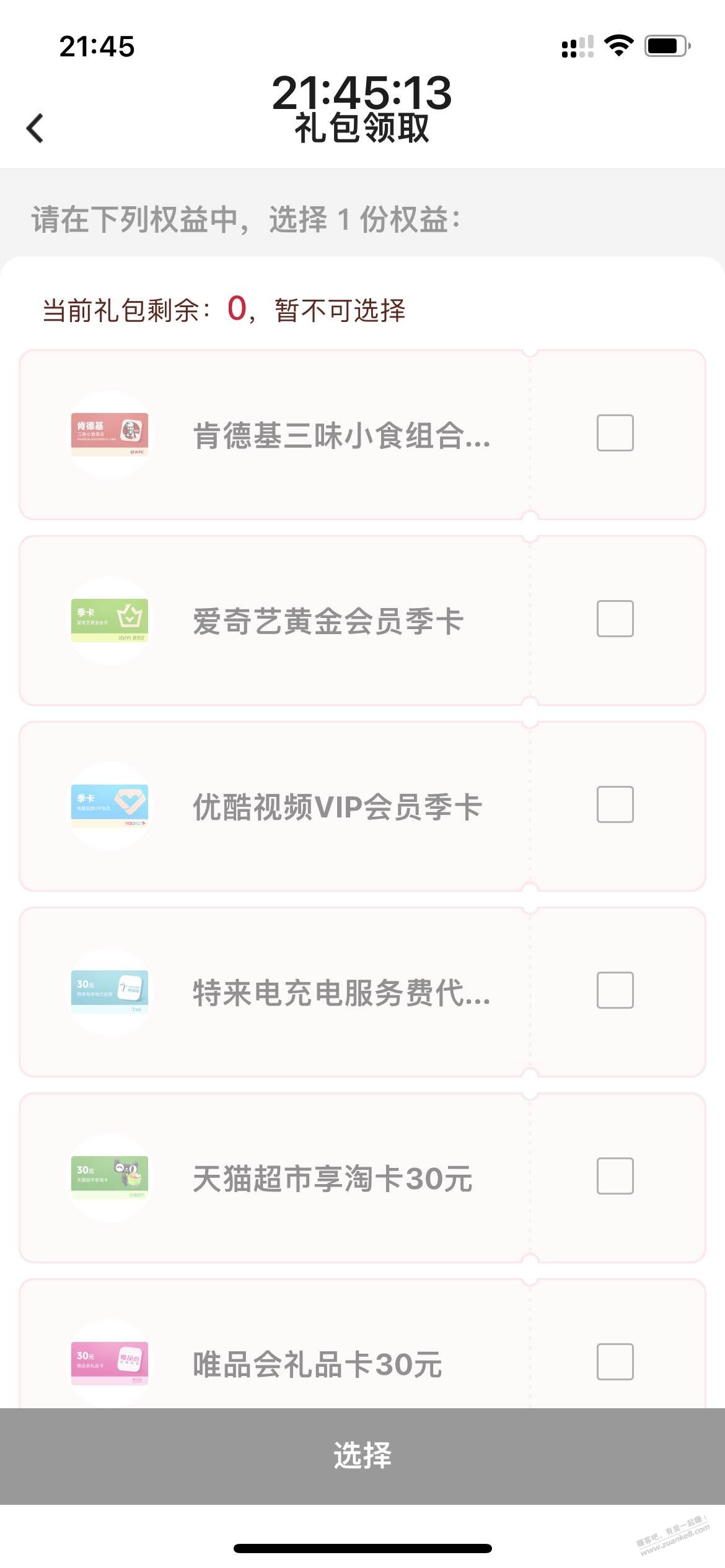The image size is (725, 1568).
Task: Choose the 特来电充电服务费 checkbox
Action: (615, 990)
